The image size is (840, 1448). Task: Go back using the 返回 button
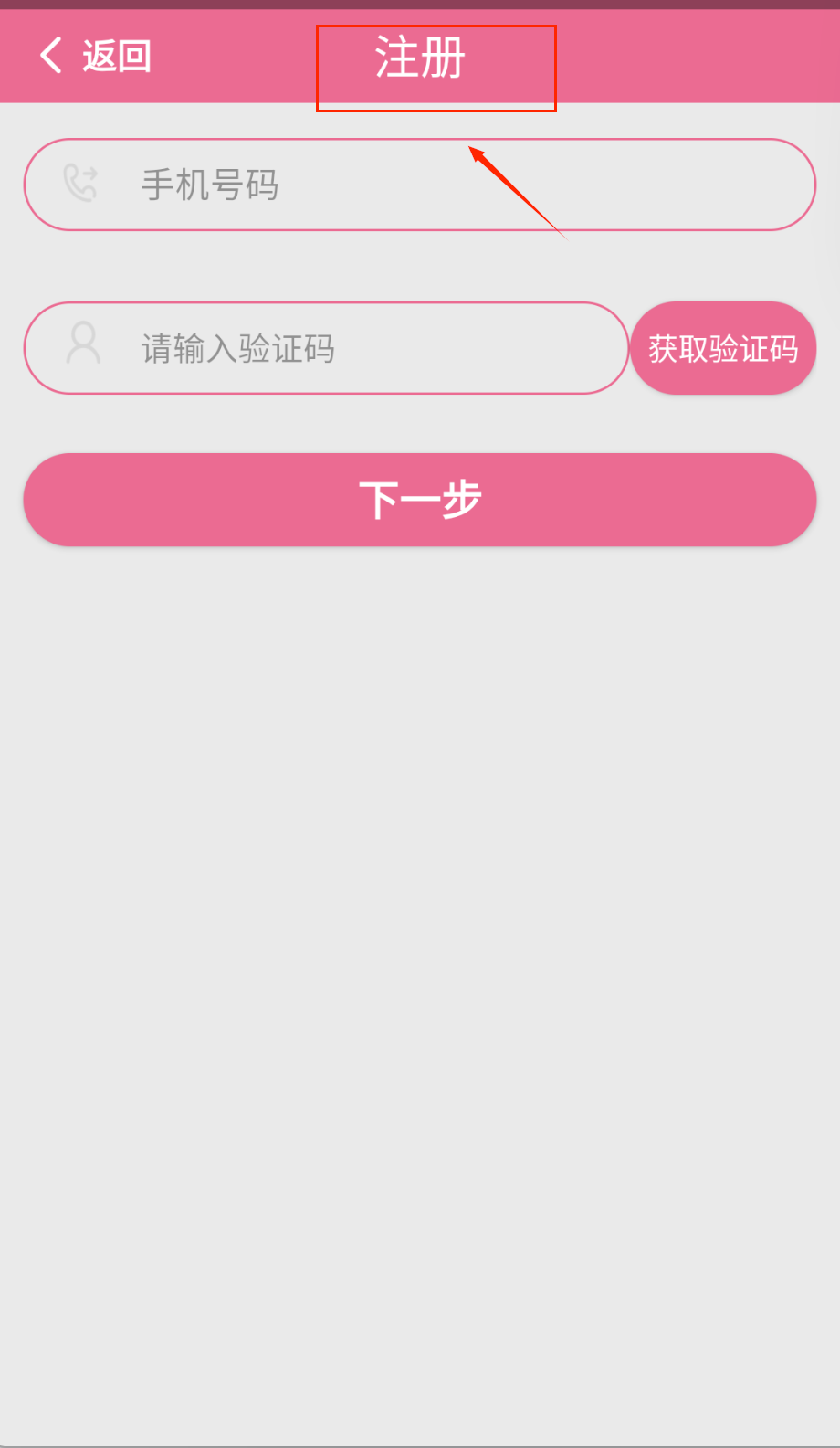(x=96, y=57)
